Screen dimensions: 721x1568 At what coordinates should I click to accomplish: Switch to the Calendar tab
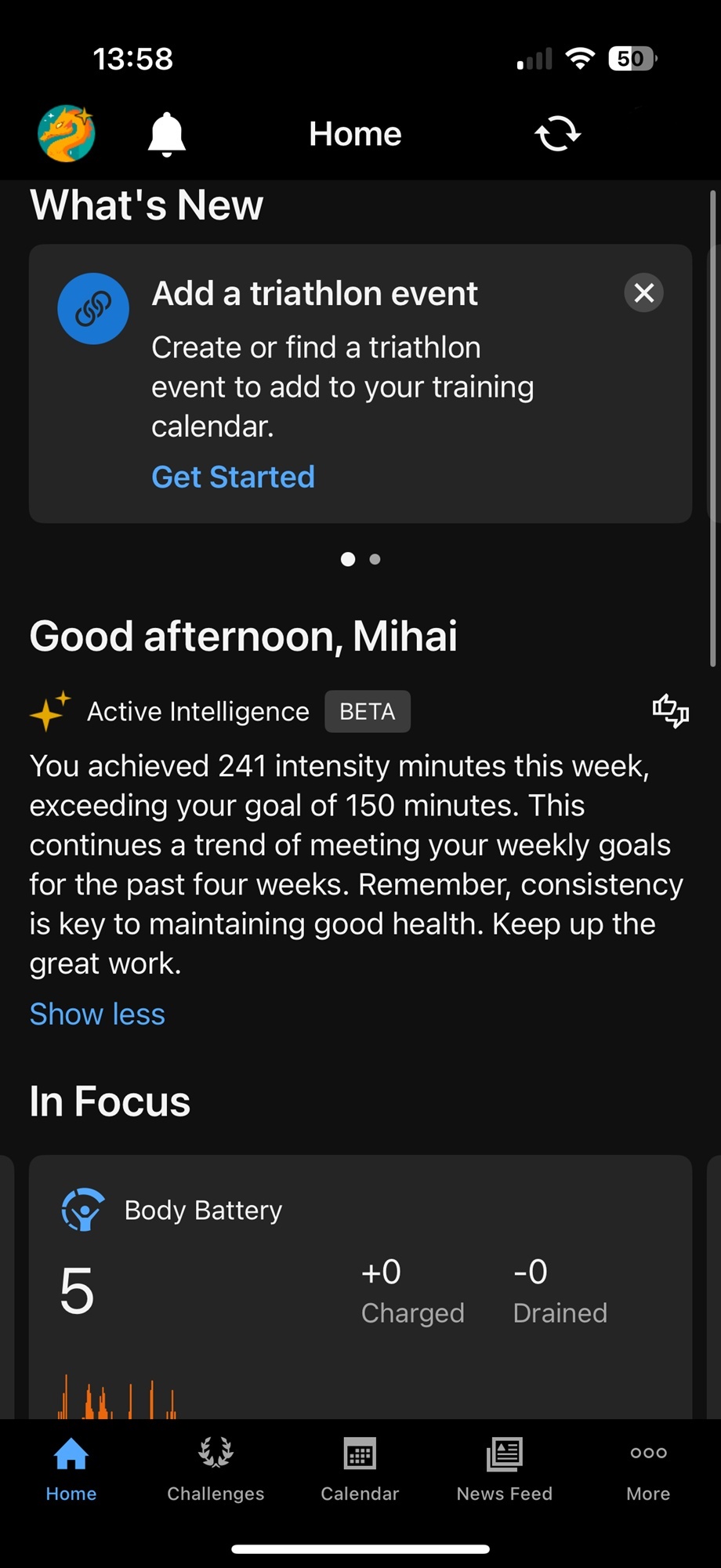pyautogui.click(x=360, y=1468)
